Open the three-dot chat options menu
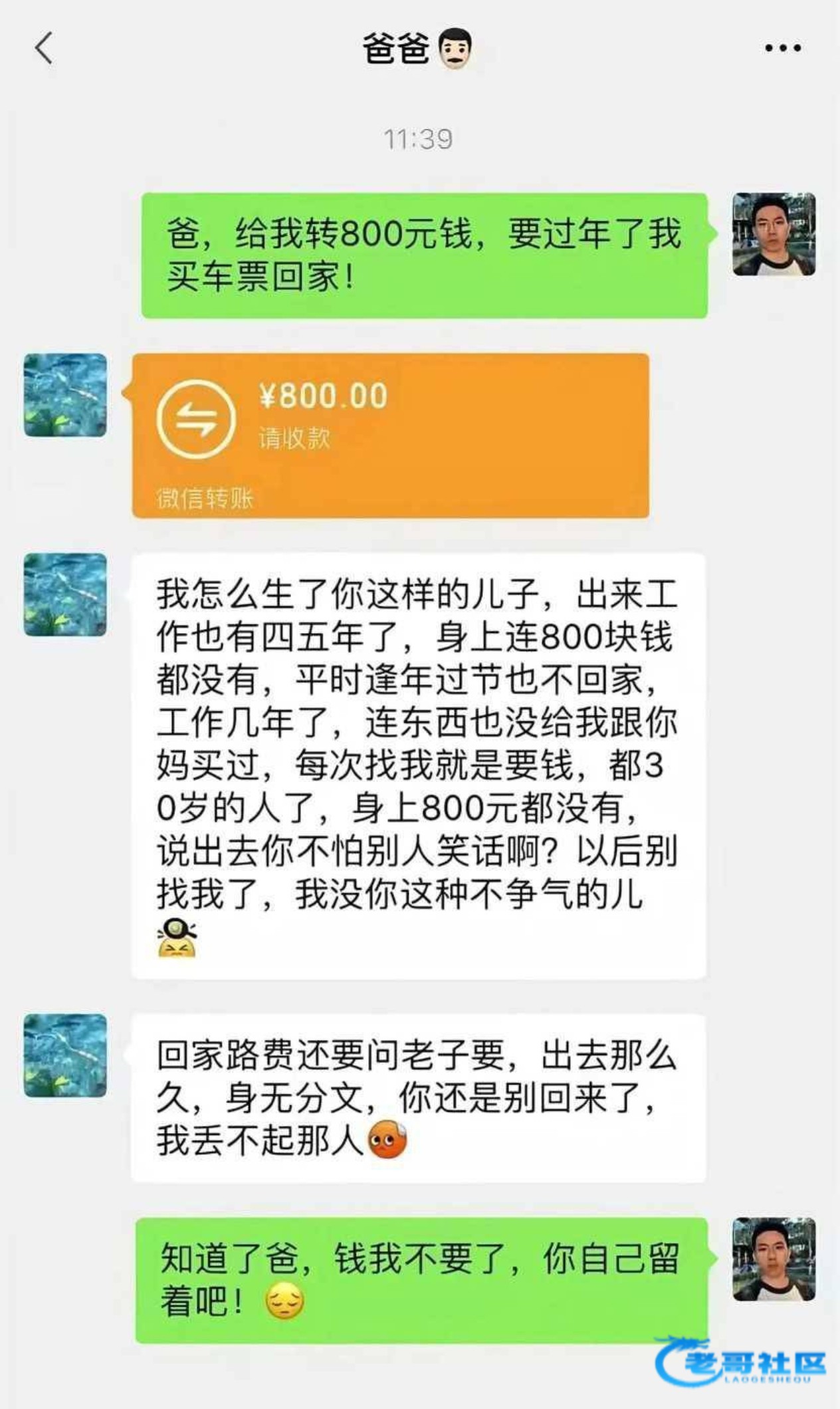Screen dimensions: 840x1409 coord(782,49)
